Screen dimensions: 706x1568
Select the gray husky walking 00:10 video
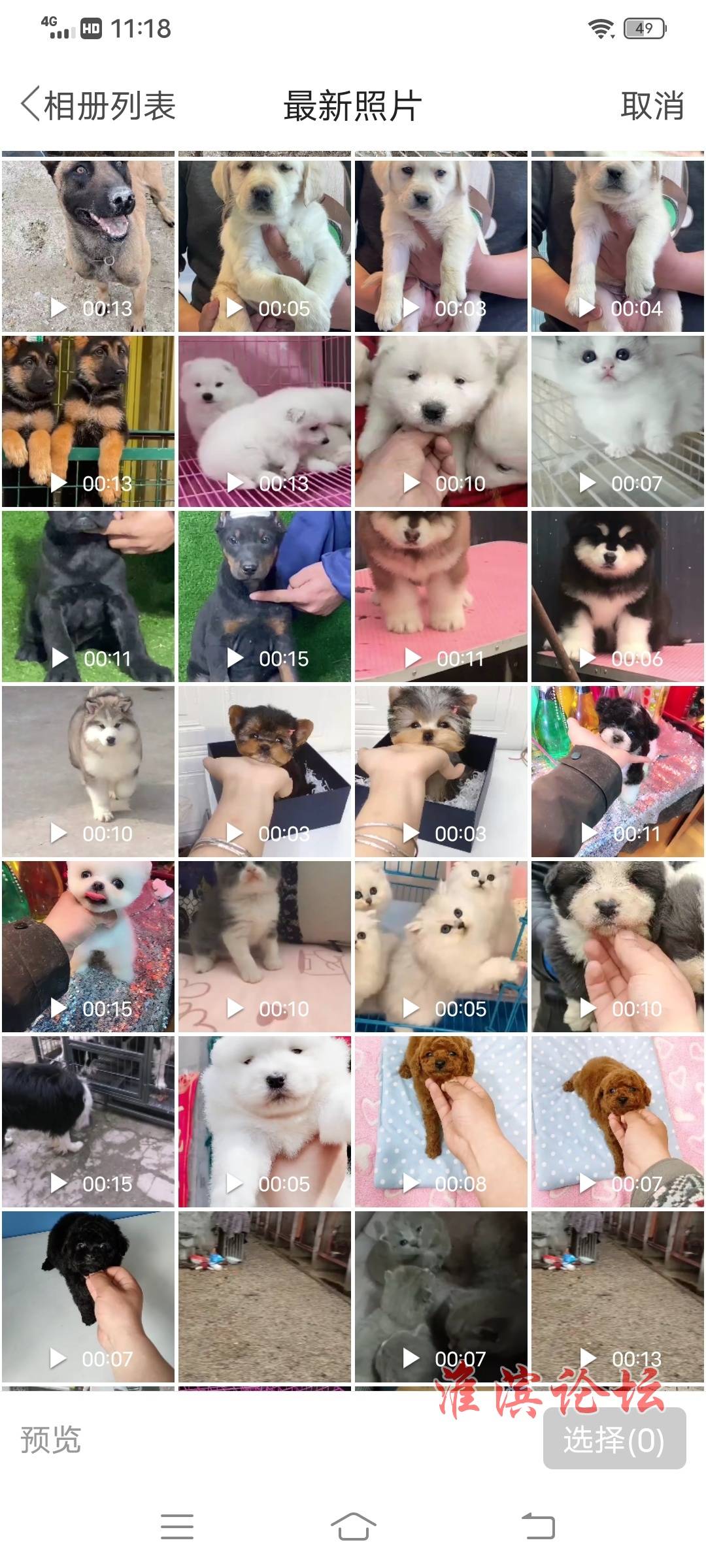88,771
